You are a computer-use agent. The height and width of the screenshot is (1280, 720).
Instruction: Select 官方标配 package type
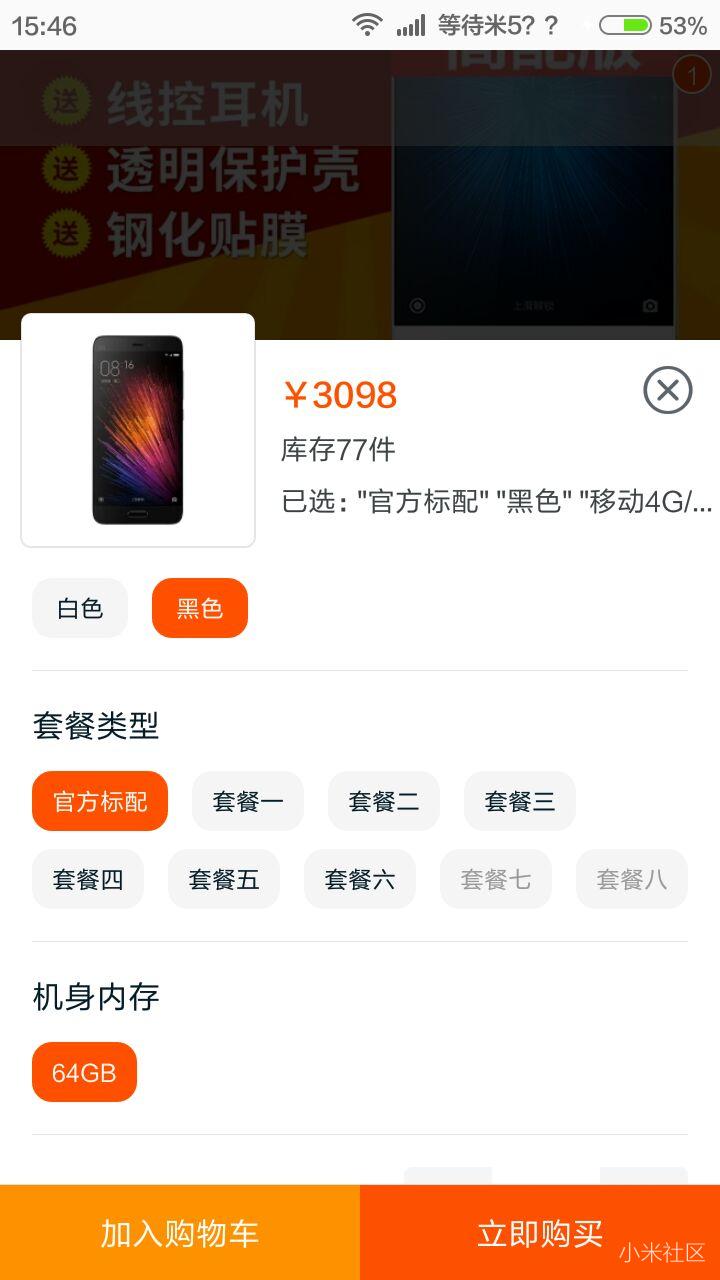99,800
